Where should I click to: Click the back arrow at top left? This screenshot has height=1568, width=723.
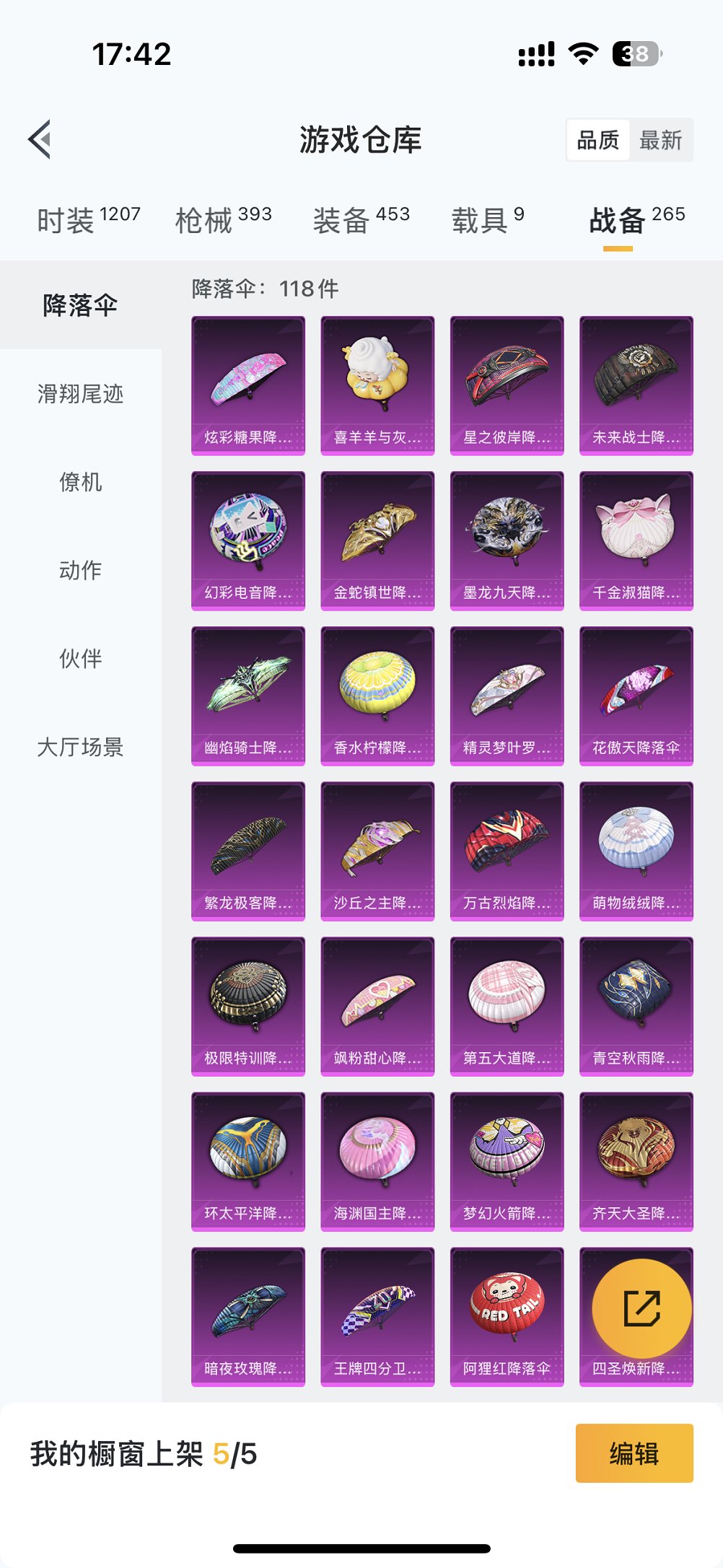pos(40,139)
